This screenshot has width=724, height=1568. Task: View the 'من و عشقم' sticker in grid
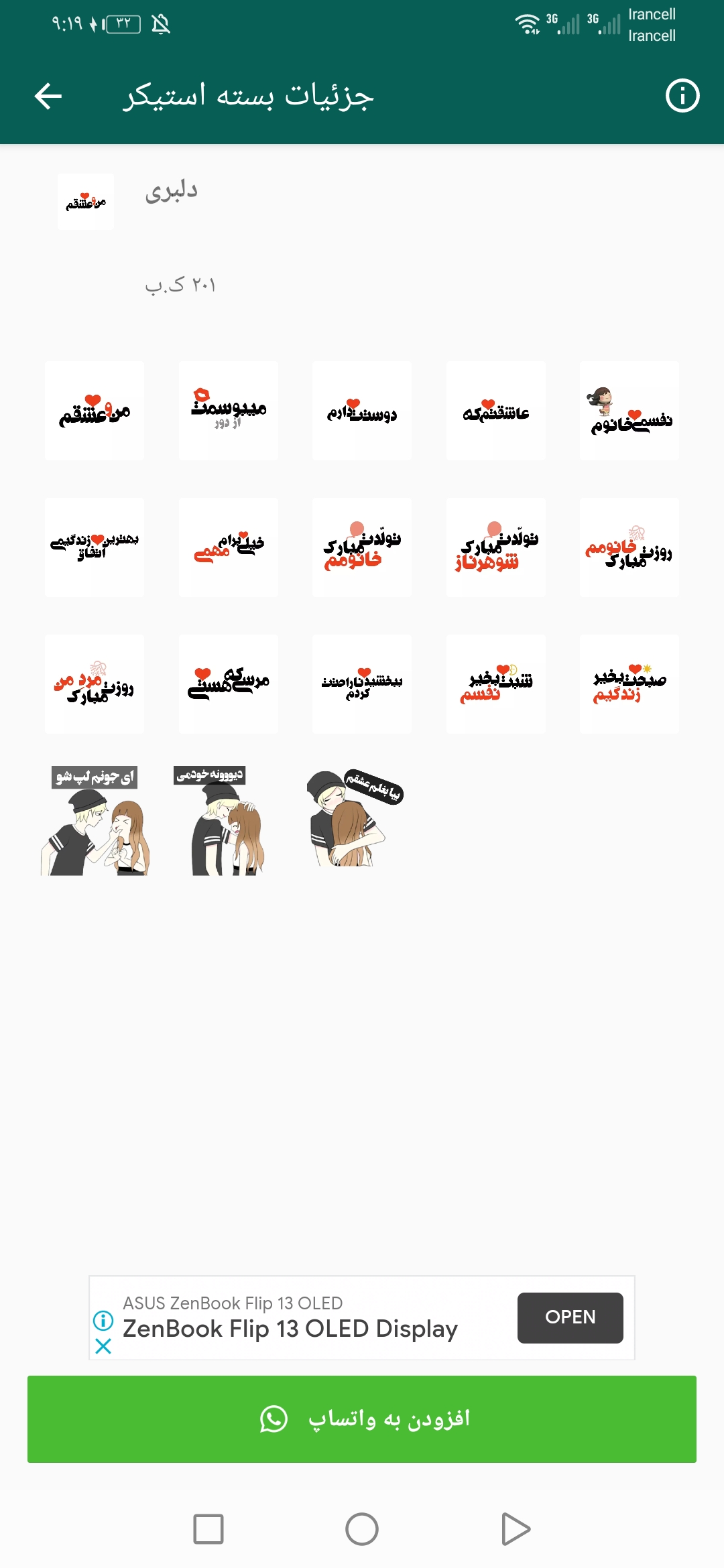[95, 411]
